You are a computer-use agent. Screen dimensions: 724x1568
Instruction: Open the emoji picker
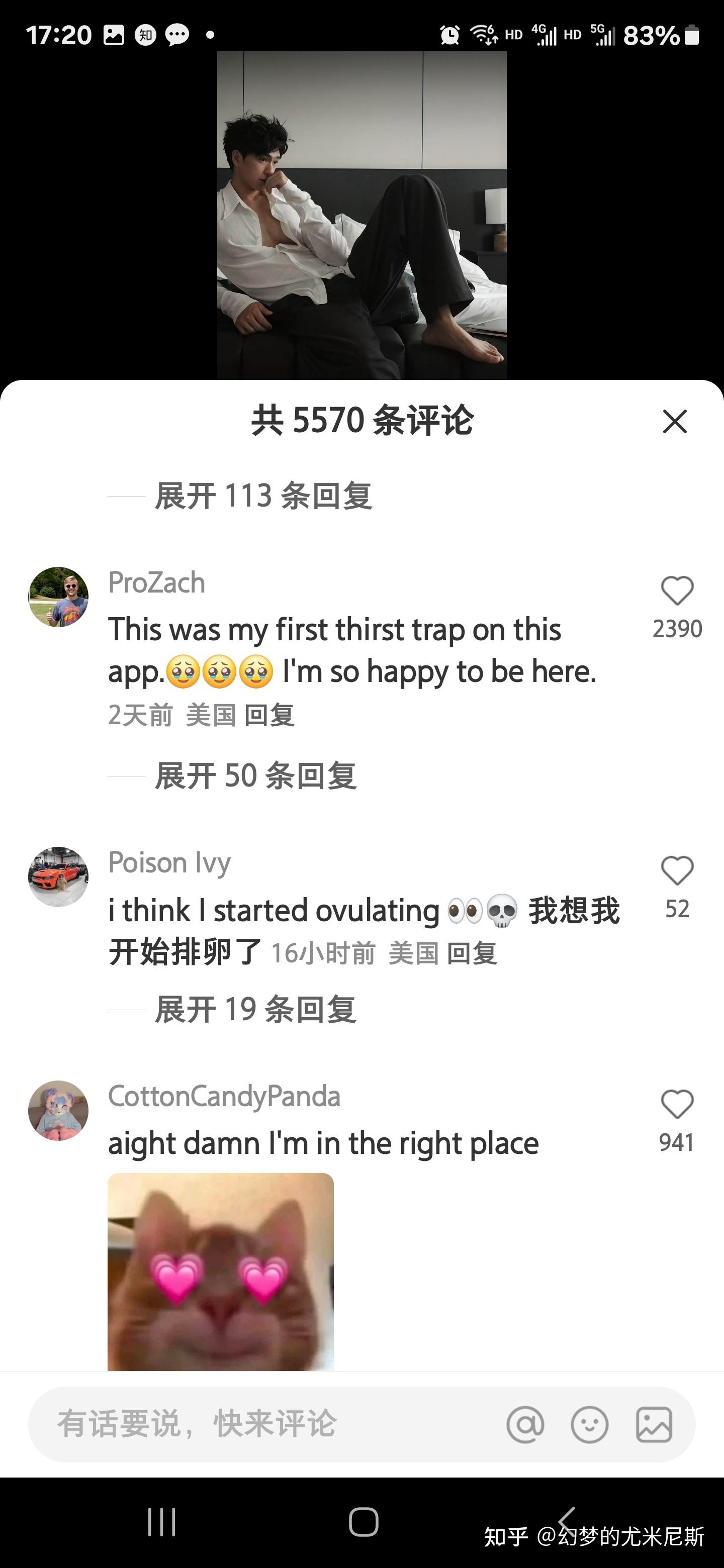[x=589, y=1424]
